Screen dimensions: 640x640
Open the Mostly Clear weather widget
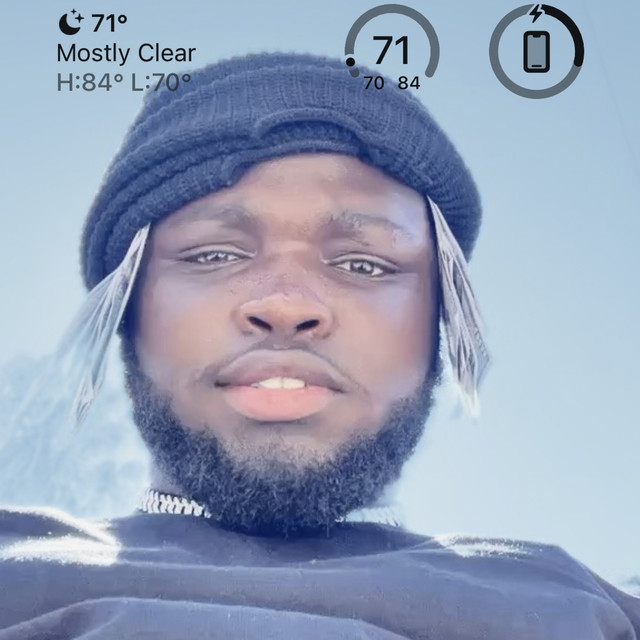125,53
